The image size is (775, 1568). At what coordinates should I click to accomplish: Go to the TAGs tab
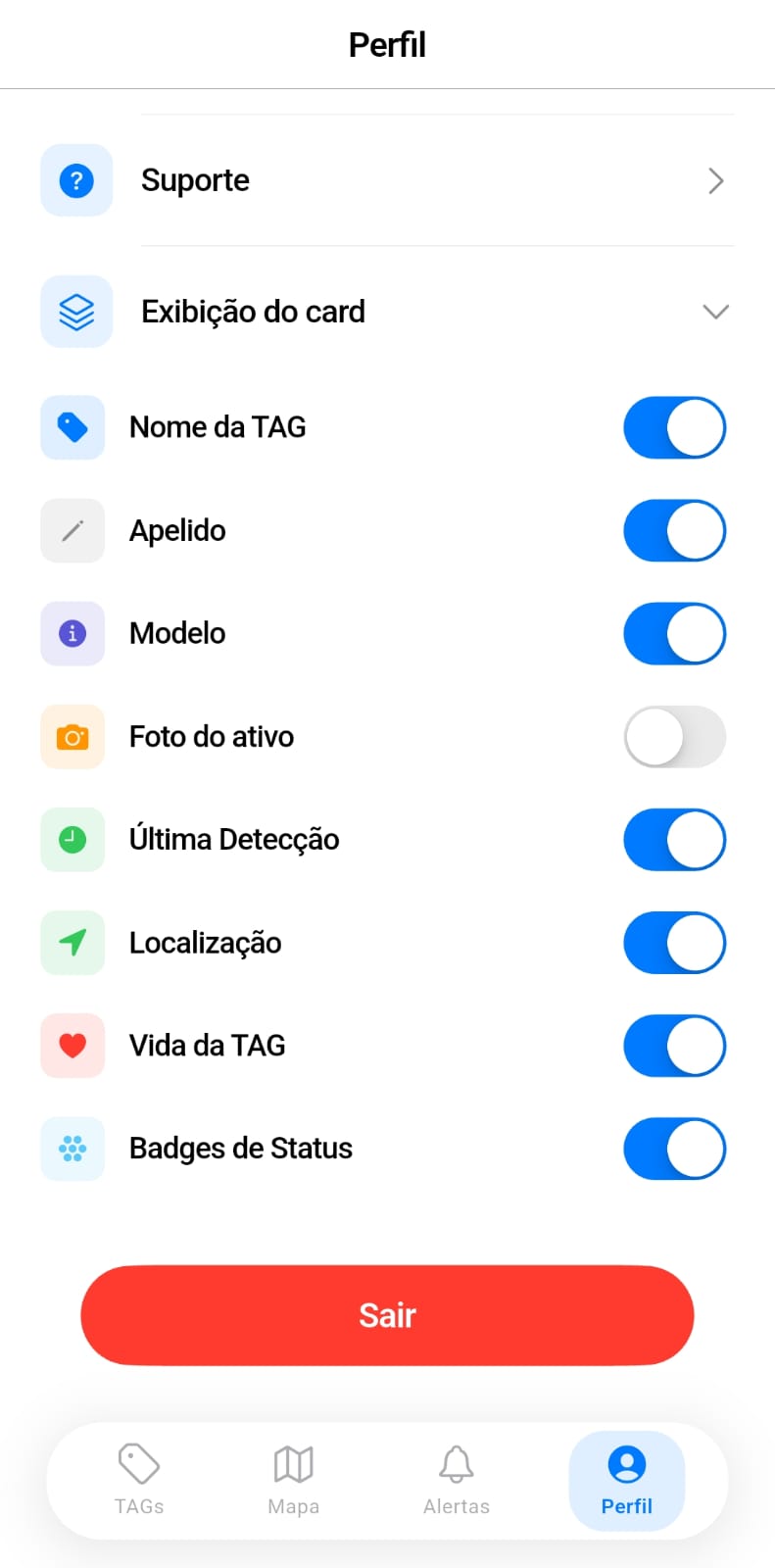coord(139,1480)
